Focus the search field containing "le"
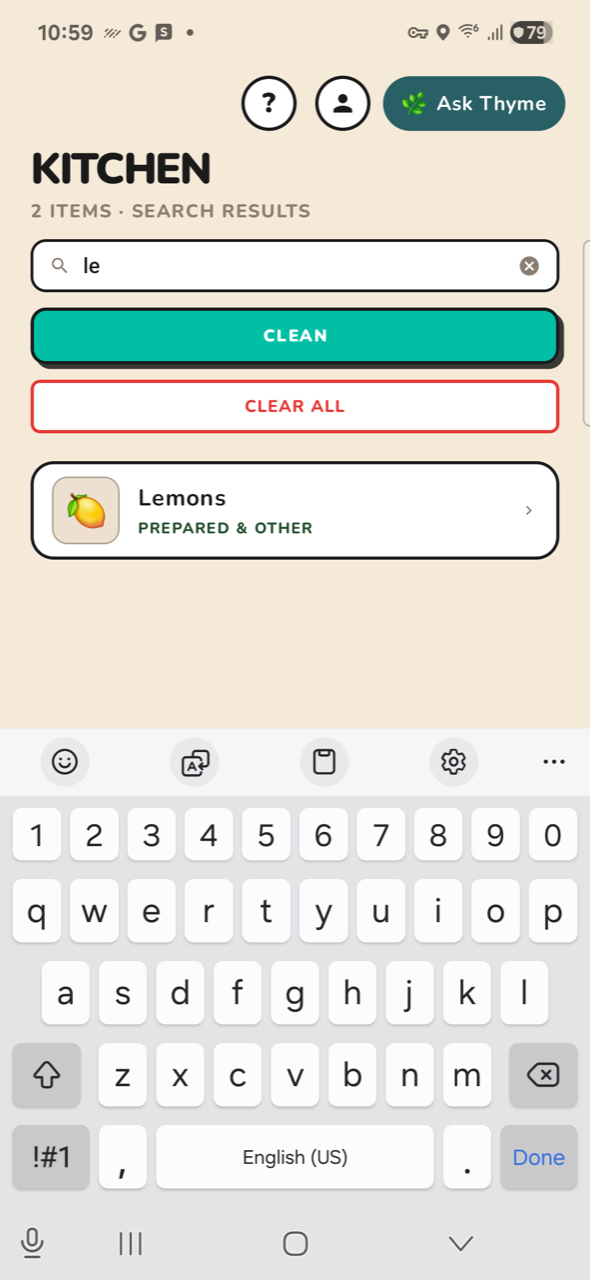This screenshot has width=590, height=1280. (x=295, y=266)
